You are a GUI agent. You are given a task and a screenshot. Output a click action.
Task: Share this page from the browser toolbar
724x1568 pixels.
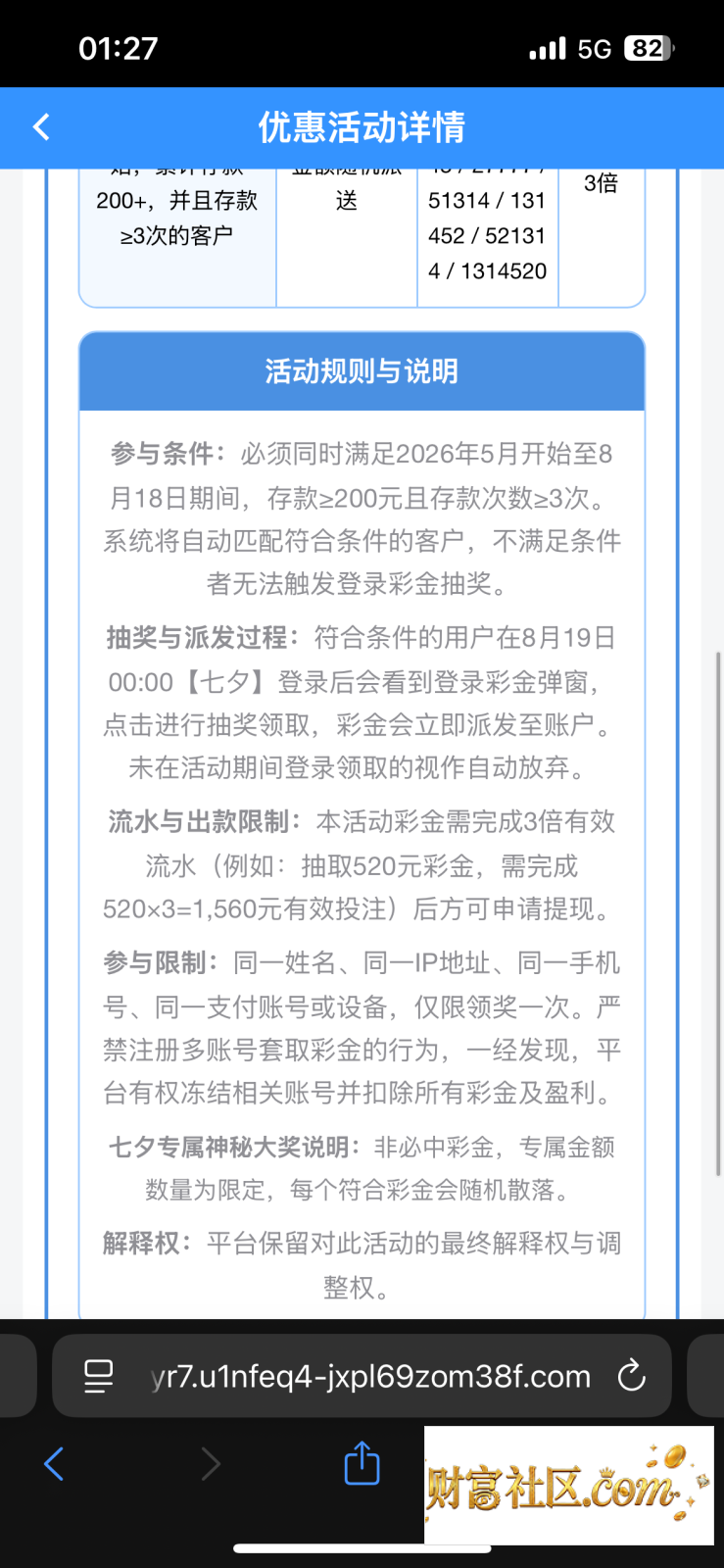click(x=362, y=1462)
